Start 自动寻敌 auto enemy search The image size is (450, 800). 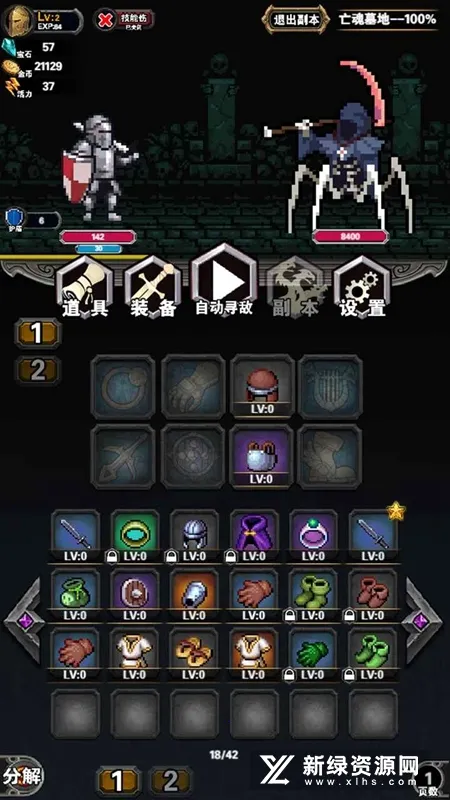[x=224, y=281]
